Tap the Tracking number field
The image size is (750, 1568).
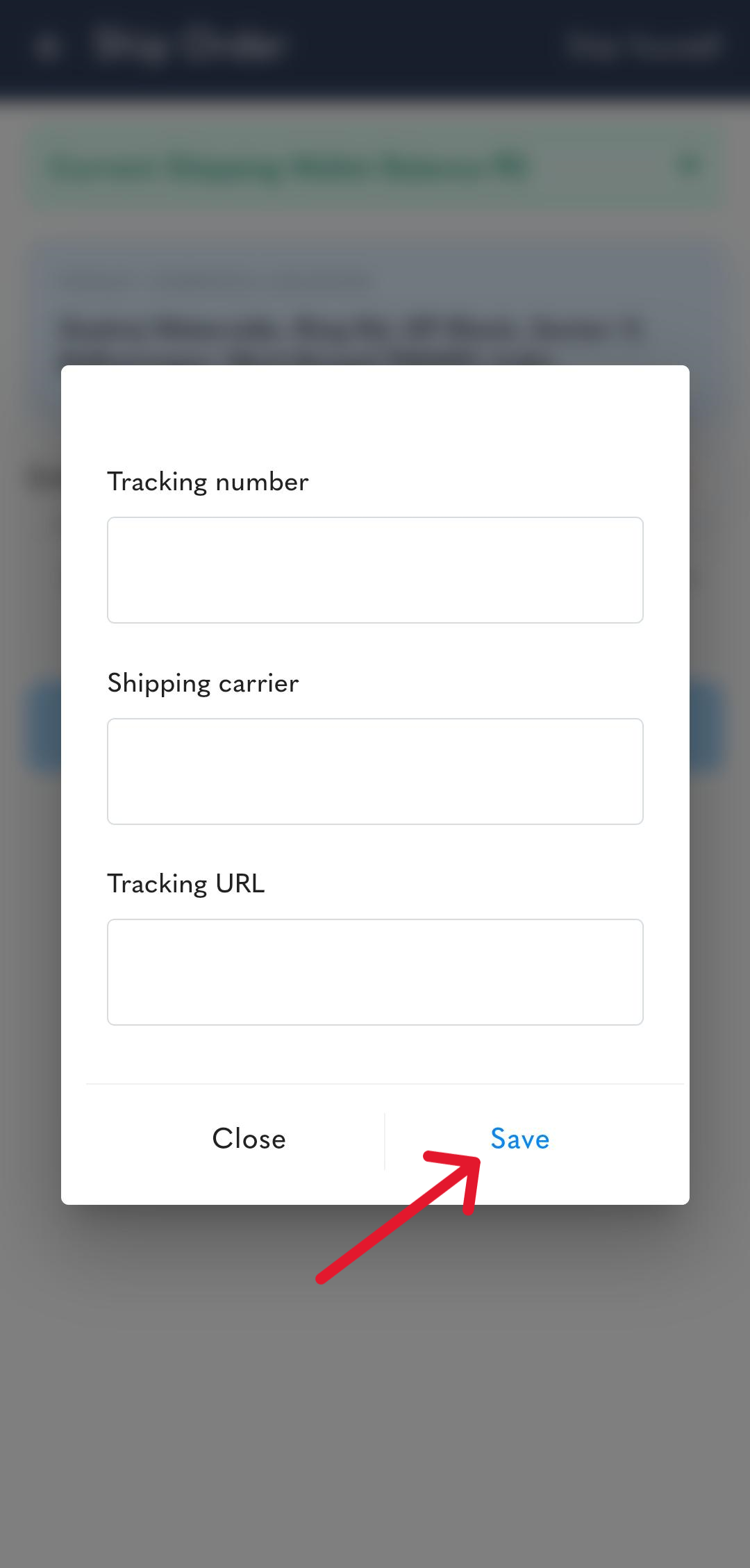(x=375, y=570)
